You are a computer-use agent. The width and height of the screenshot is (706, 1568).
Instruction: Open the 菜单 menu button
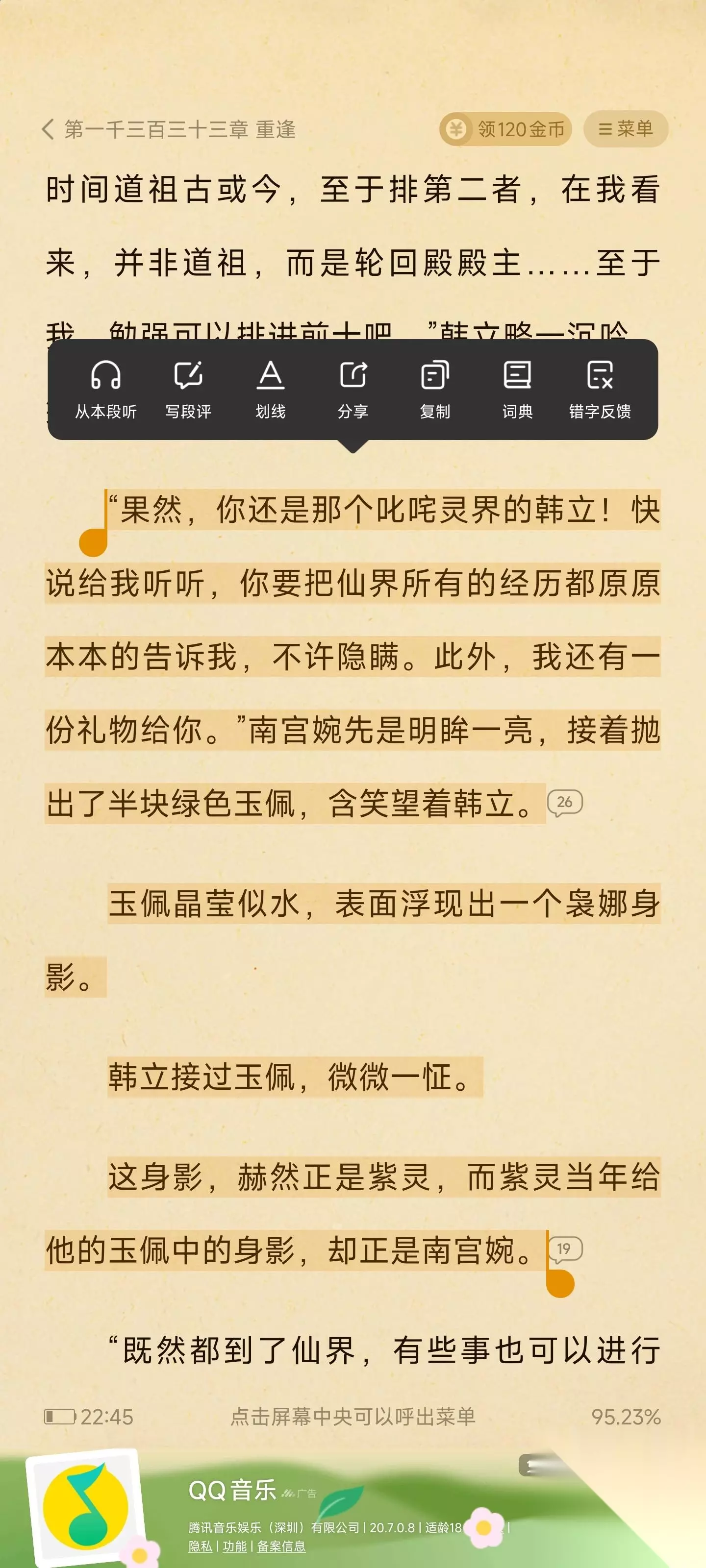pyautogui.click(x=626, y=128)
